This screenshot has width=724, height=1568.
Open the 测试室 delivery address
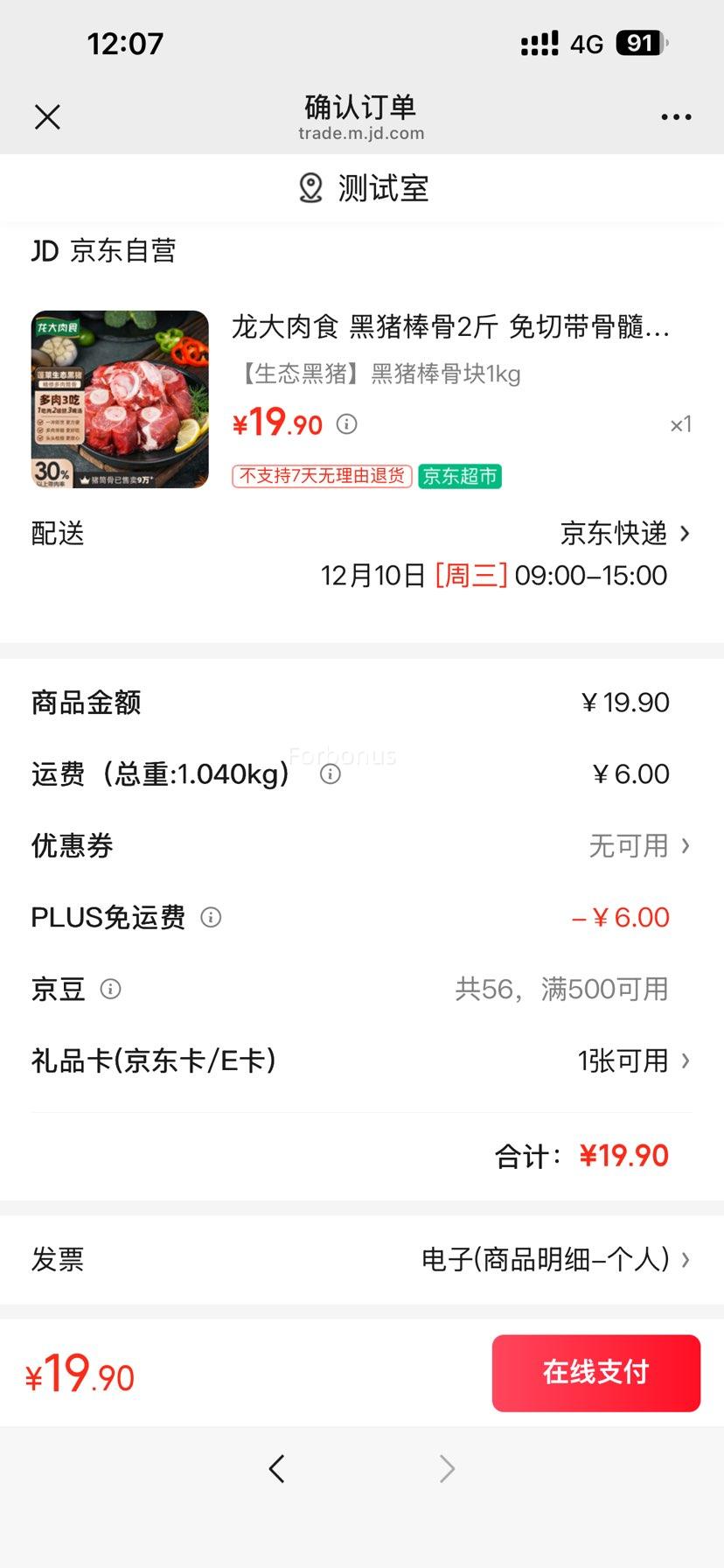coord(363,188)
